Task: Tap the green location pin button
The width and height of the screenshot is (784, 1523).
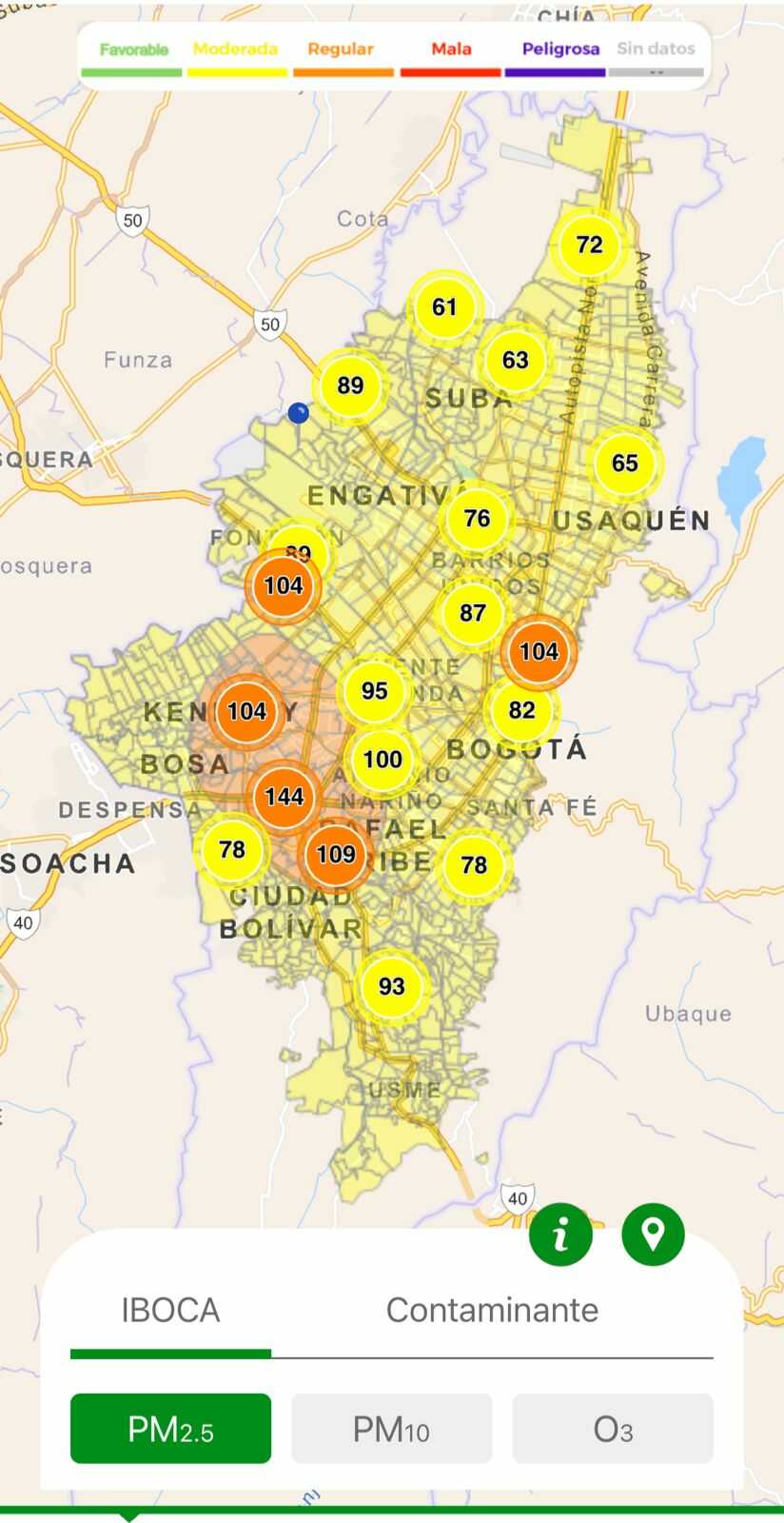Action: coord(653,1235)
